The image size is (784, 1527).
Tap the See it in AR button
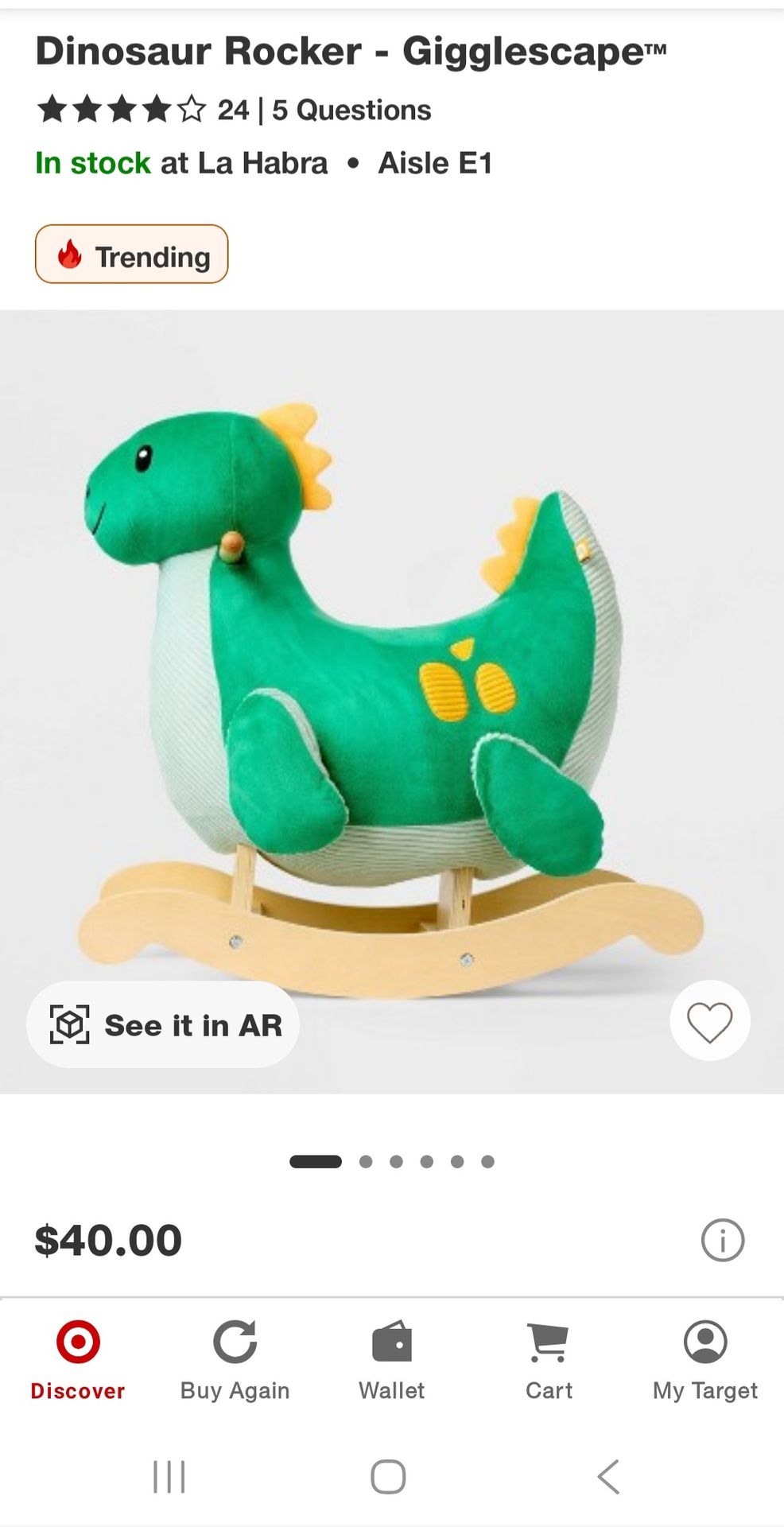point(164,1024)
